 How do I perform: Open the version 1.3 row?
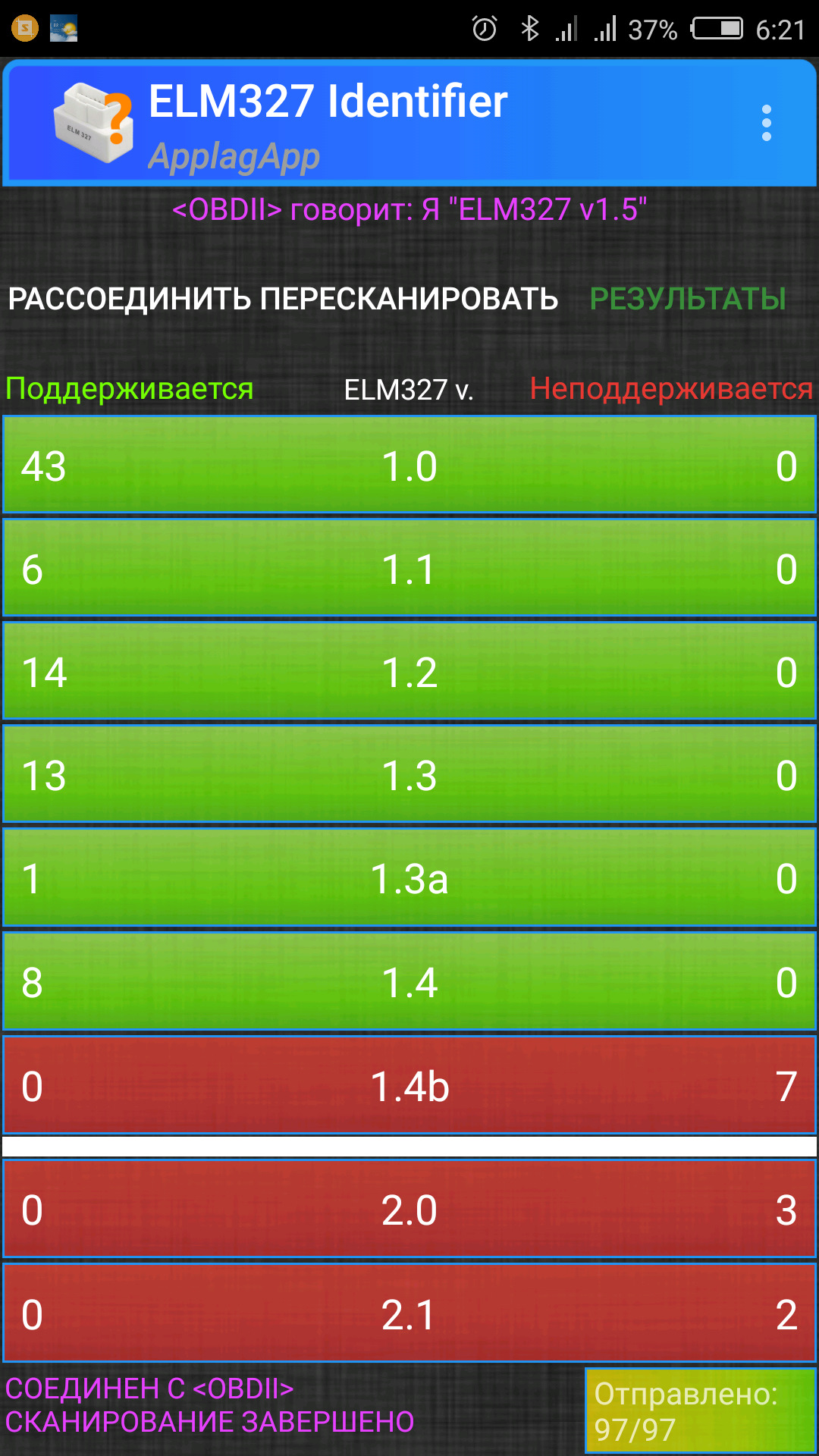click(x=409, y=774)
